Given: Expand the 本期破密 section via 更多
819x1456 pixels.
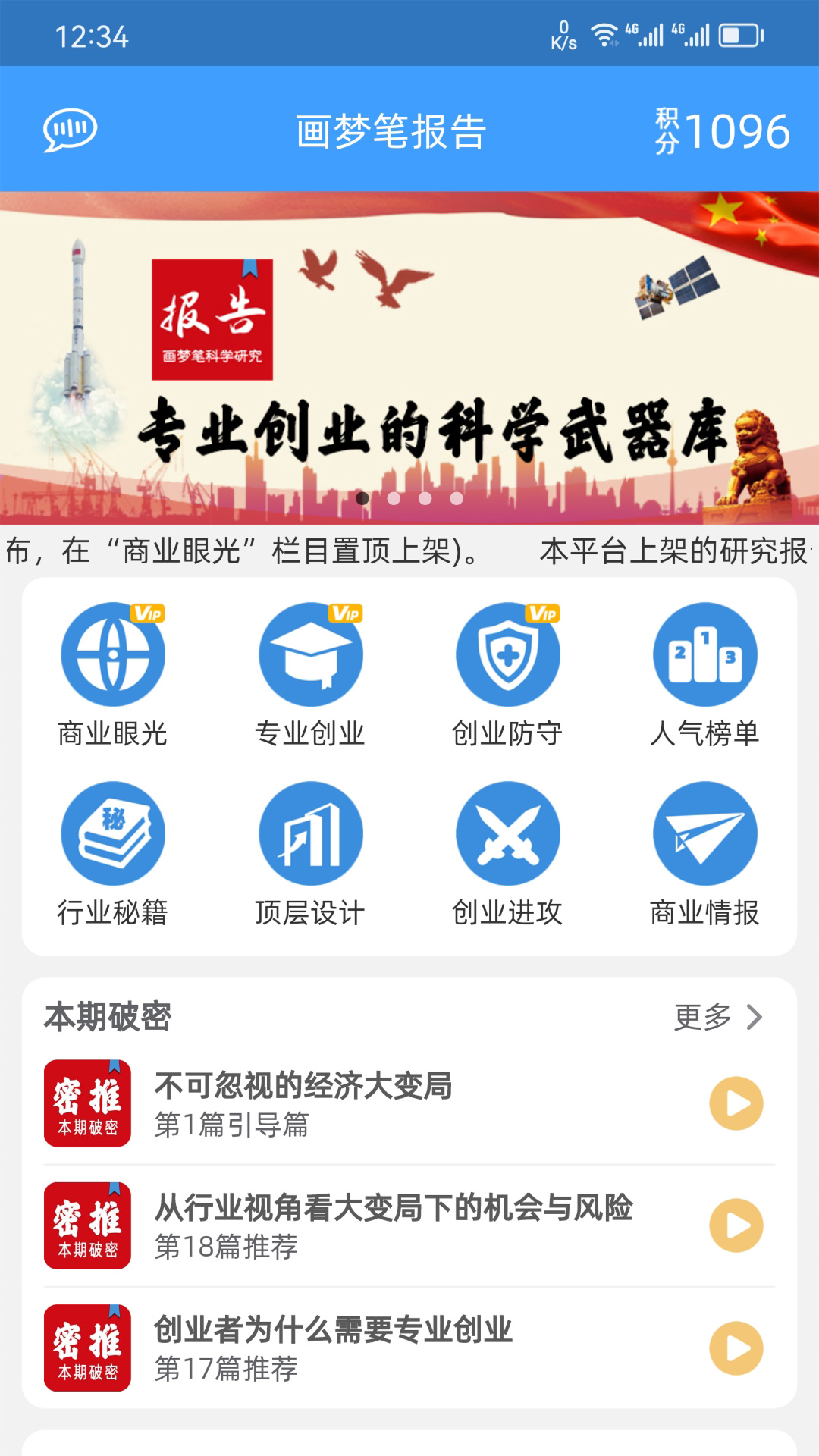Looking at the screenshot, I should coord(701,1018).
